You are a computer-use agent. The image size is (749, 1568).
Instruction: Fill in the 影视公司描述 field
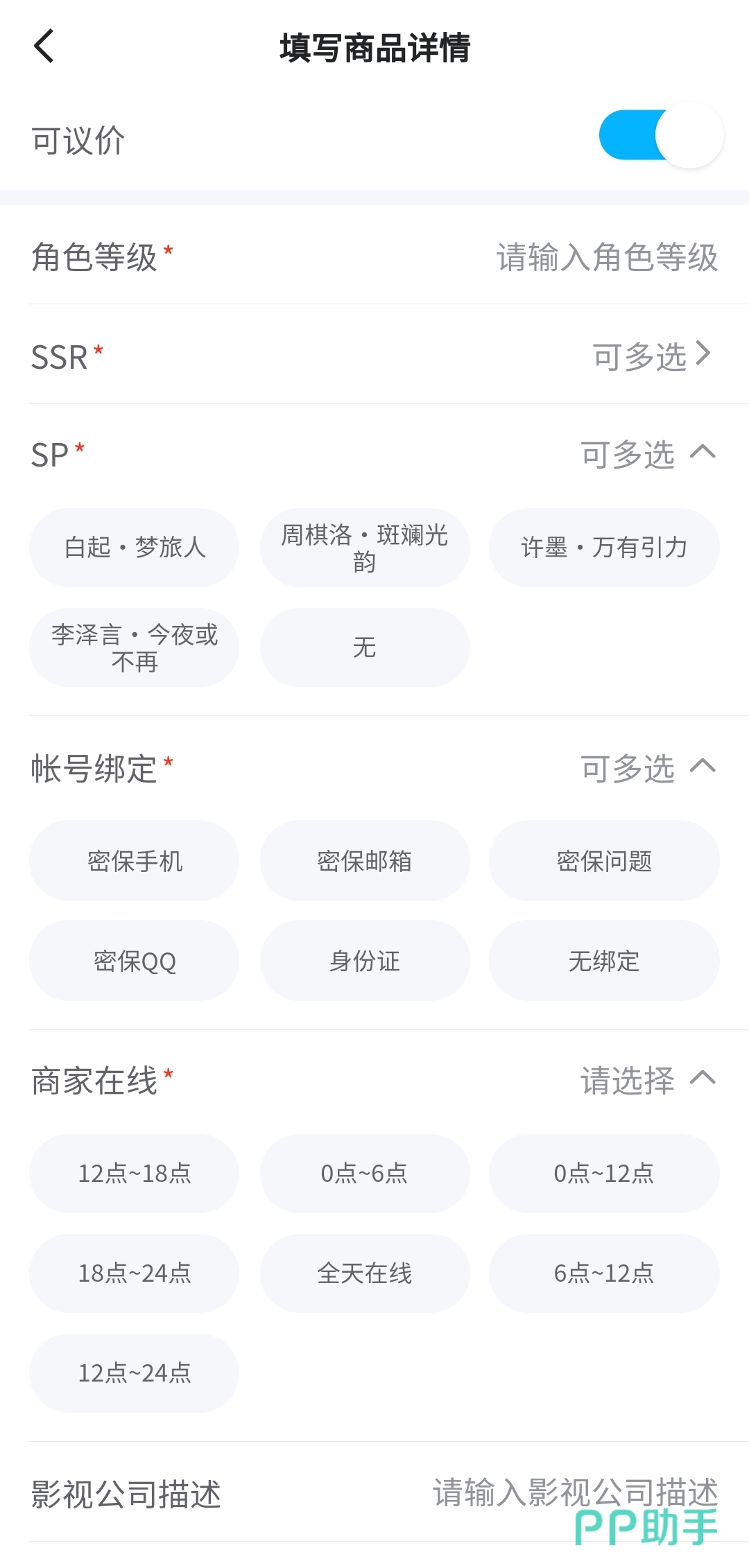(x=574, y=1492)
